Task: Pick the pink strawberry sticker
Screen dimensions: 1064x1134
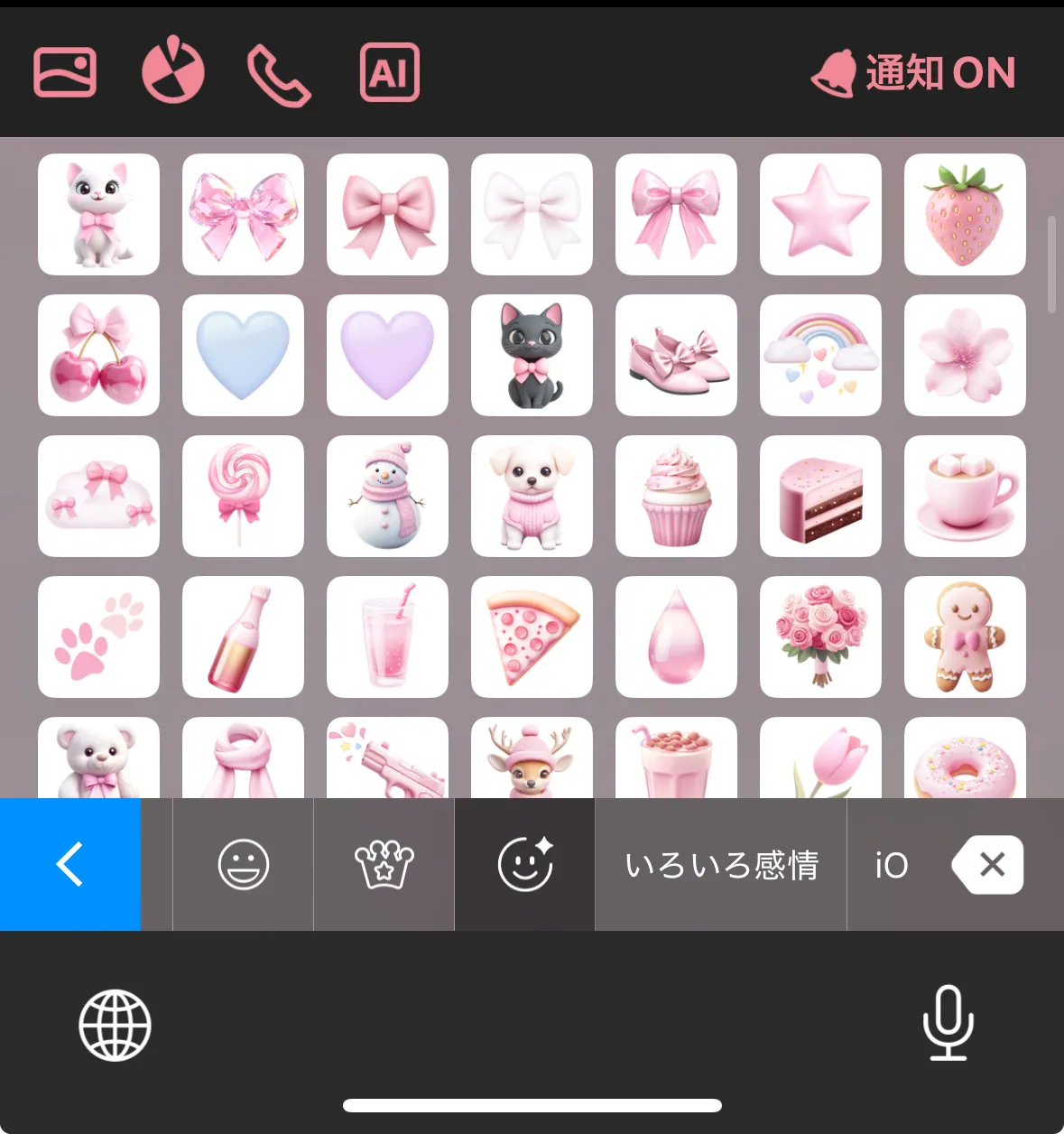Action: tap(965, 215)
